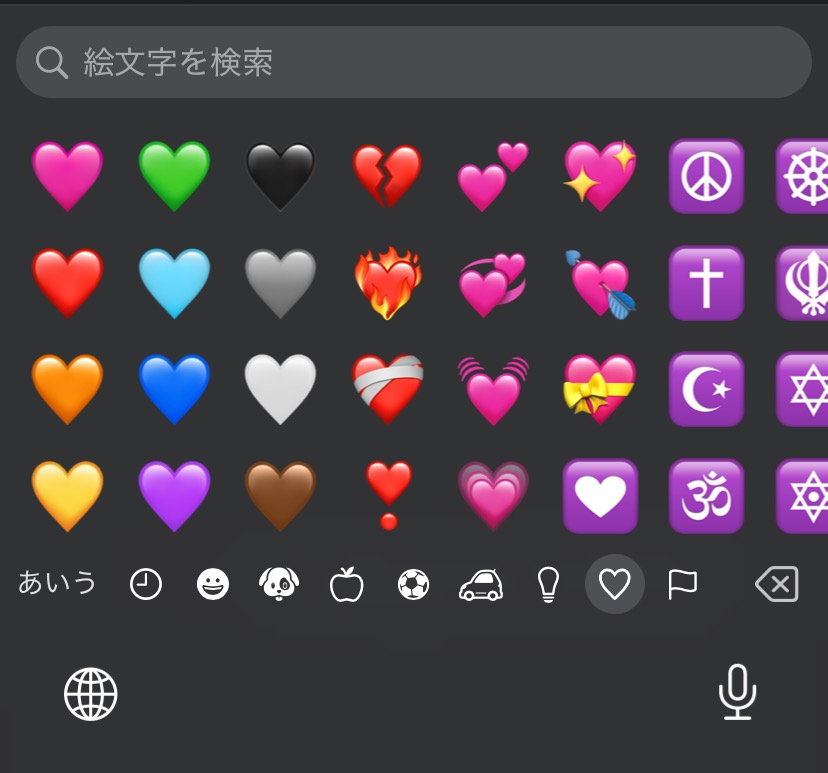
Task: Switch to sports activity emoji category
Action: [413, 584]
